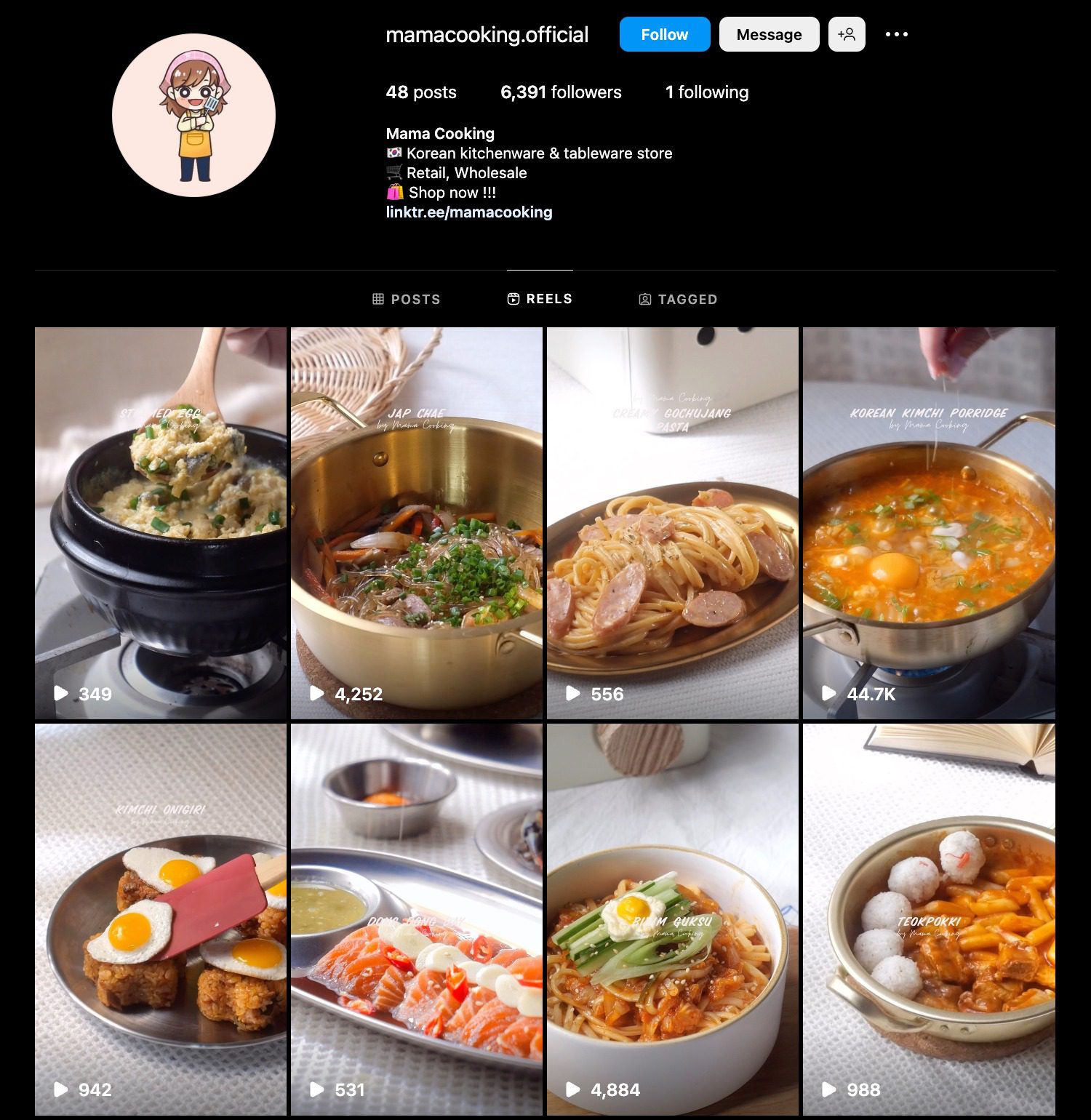Watch the Bibim Guksu reel
Screen dimensions: 1091x1120
(x=673, y=919)
